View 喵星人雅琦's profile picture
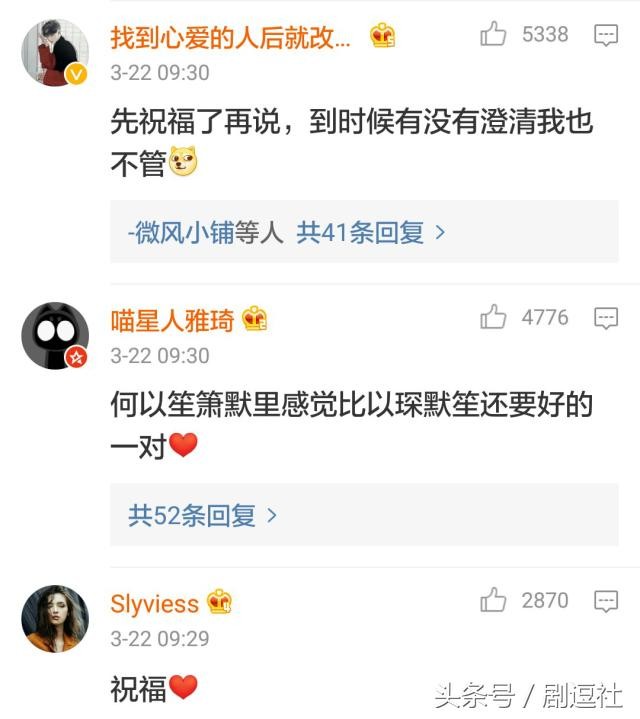The image size is (640, 719). pyautogui.click(x=55, y=335)
